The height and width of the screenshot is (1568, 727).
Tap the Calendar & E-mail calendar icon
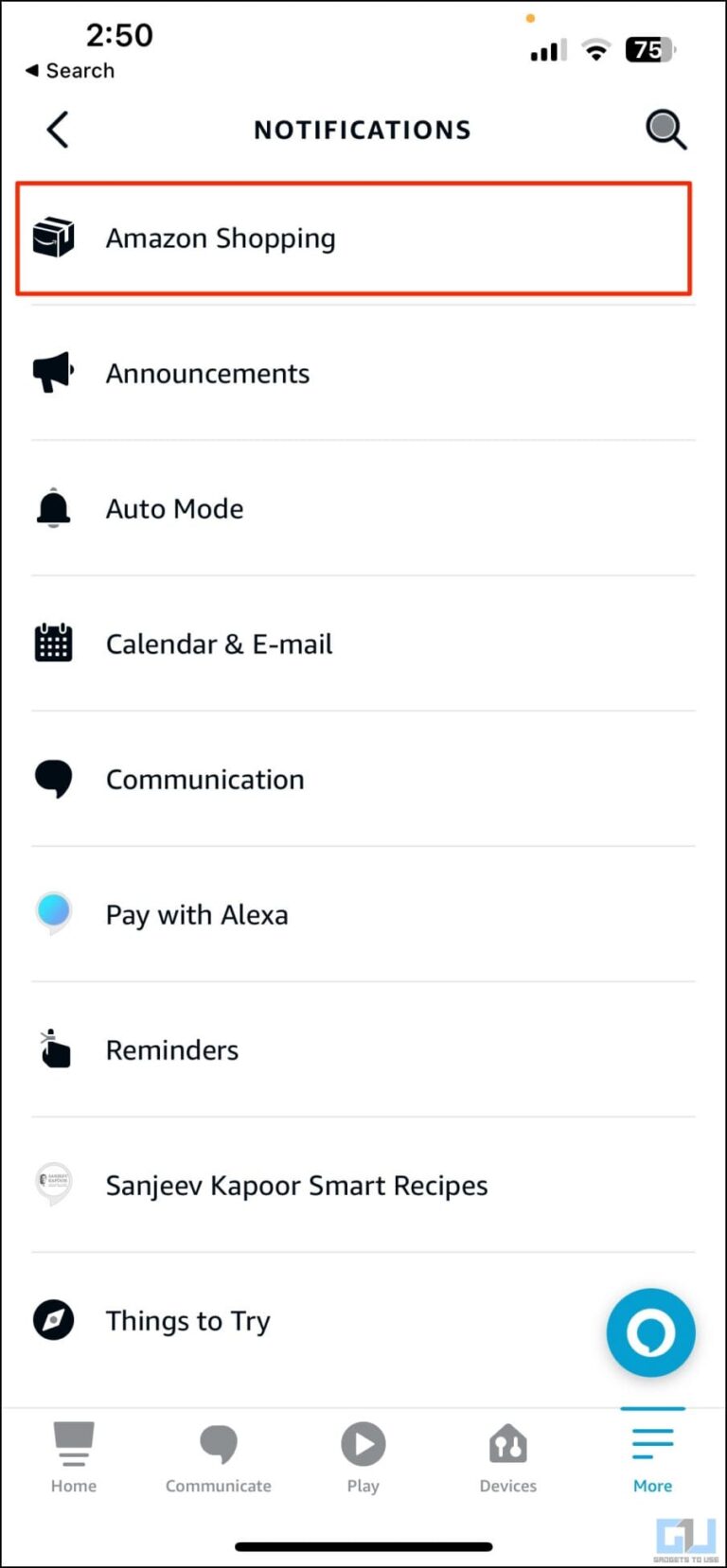click(x=53, y=643)
